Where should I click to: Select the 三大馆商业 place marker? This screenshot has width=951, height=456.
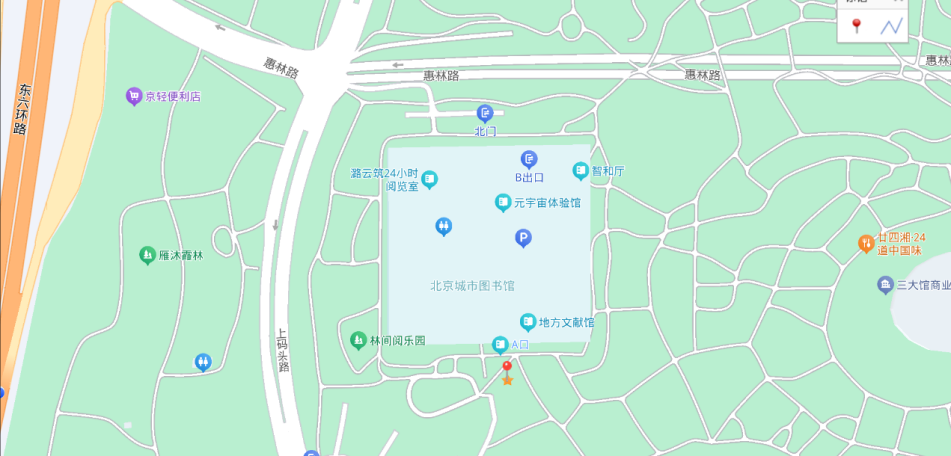[885, 285]
